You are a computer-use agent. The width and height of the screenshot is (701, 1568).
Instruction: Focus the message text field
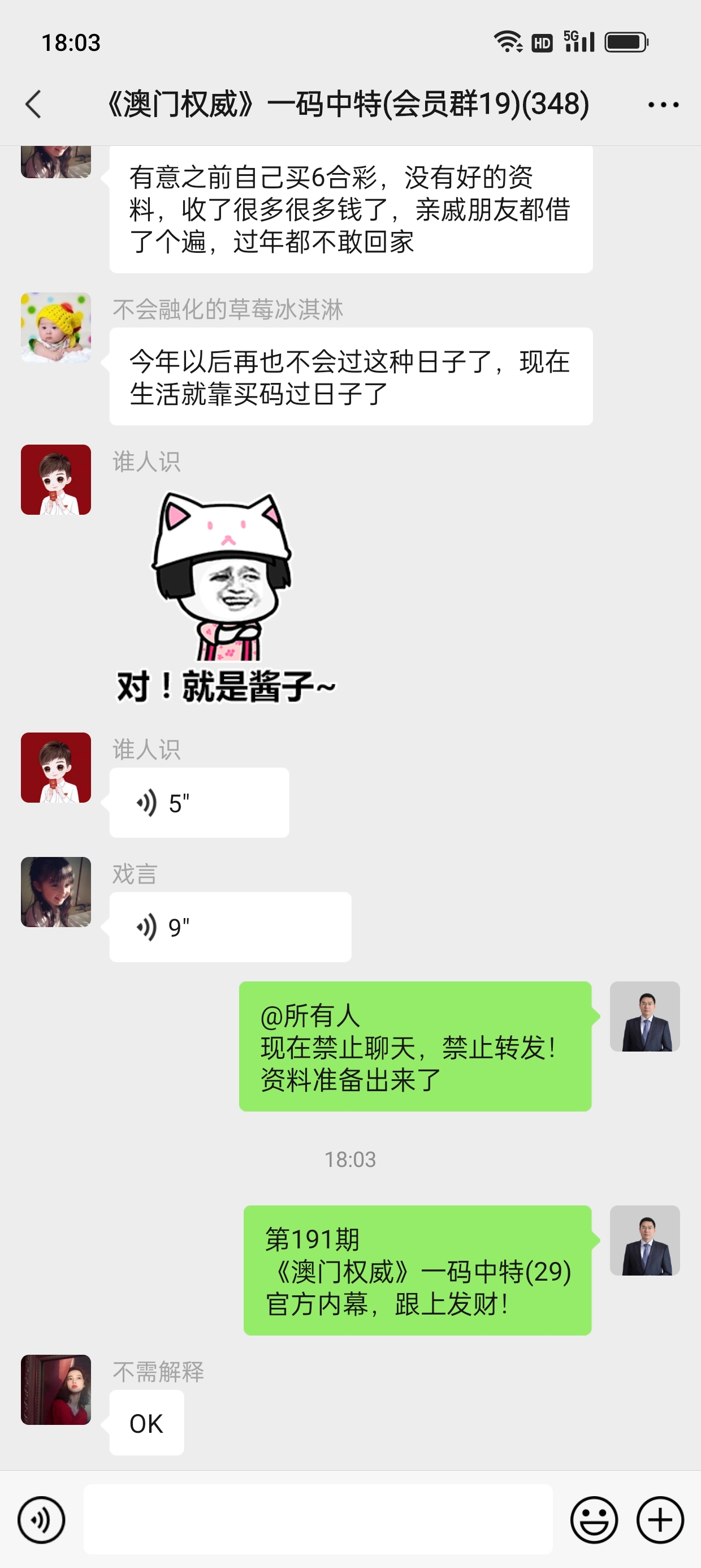coord(318,1520)
